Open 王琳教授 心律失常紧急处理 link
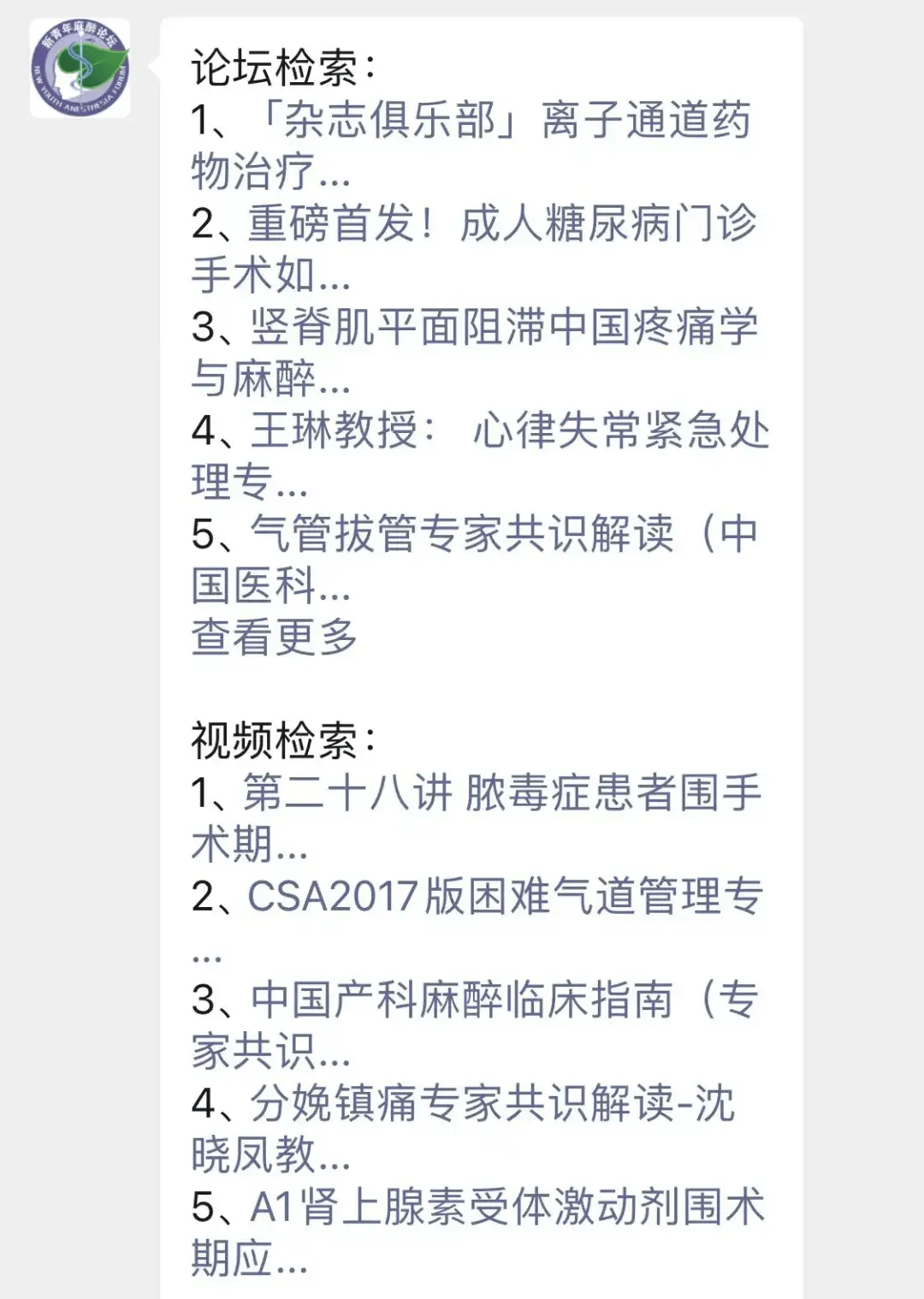This screenshot has height=1299, width=924. pos(510,431)
